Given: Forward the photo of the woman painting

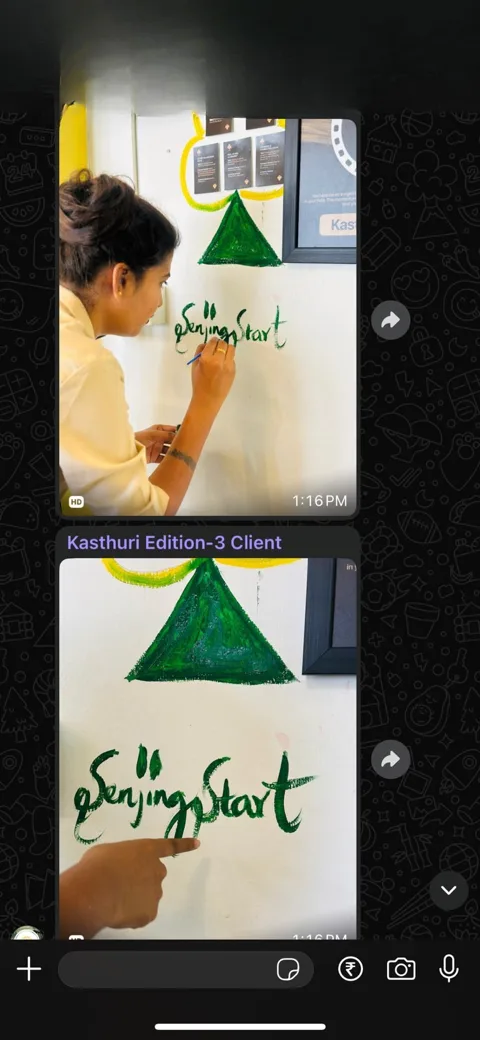Looking at the screenshot, I should pos(390,320).
